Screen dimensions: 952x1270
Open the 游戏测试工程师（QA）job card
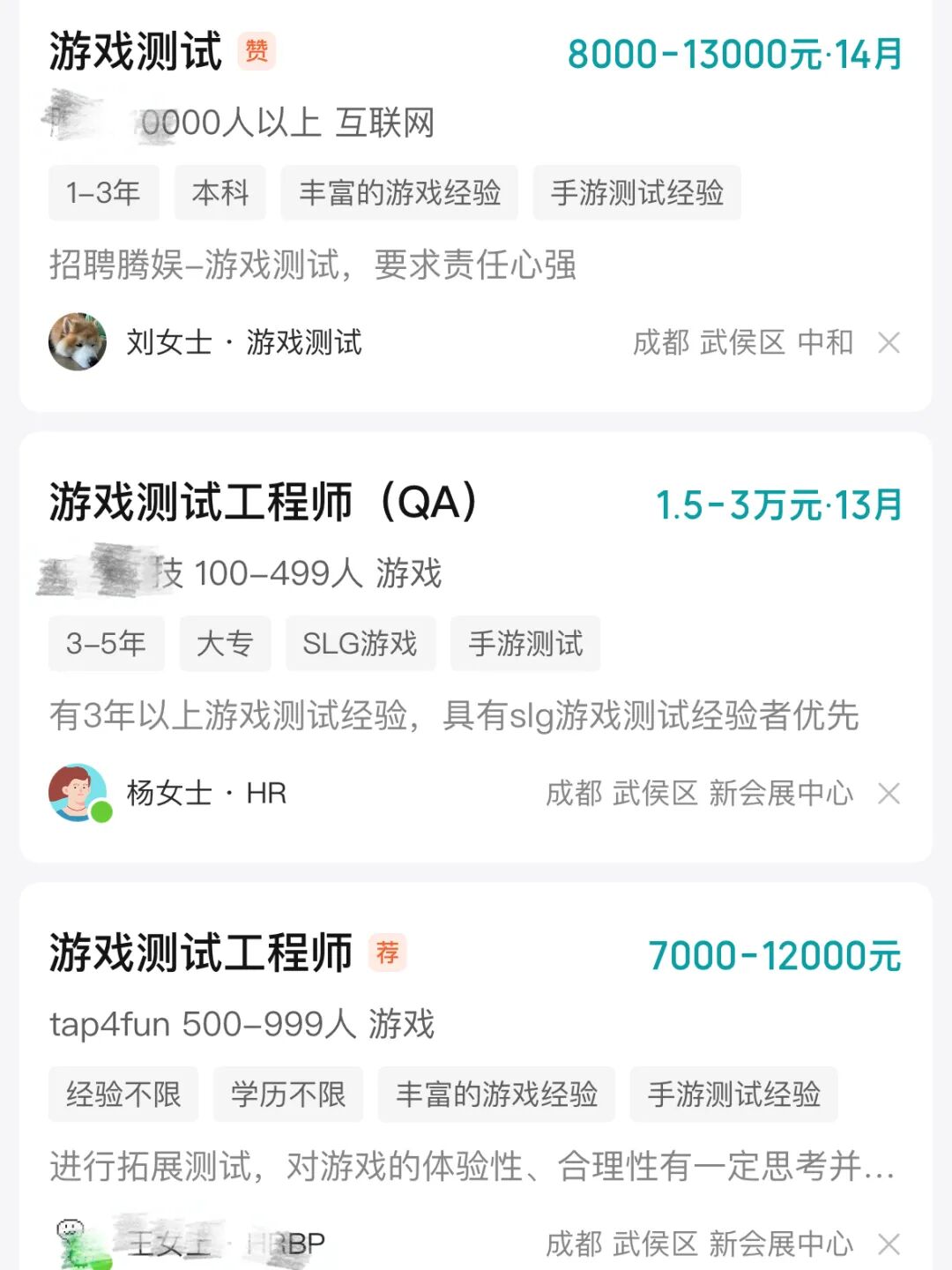pos(475,646)
